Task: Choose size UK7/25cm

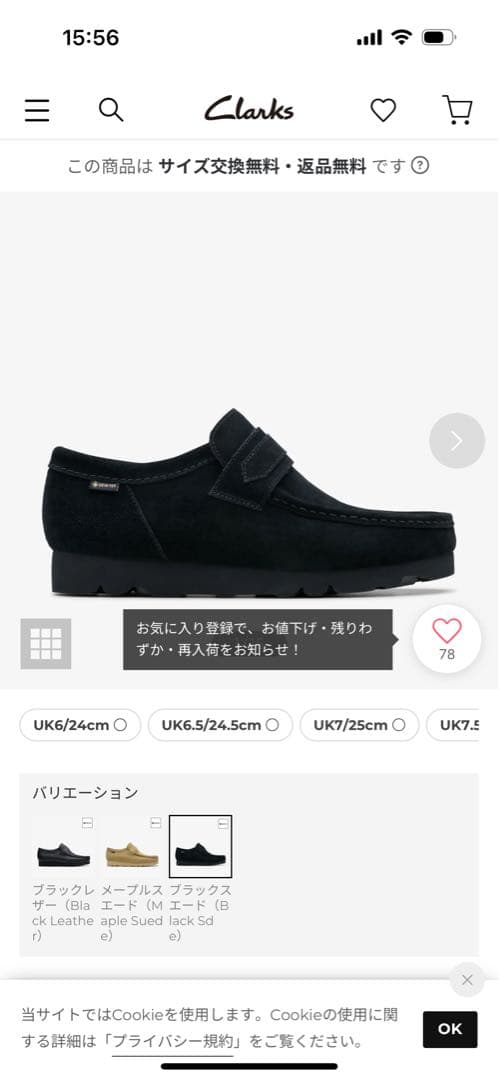Action: click(359, 725)
